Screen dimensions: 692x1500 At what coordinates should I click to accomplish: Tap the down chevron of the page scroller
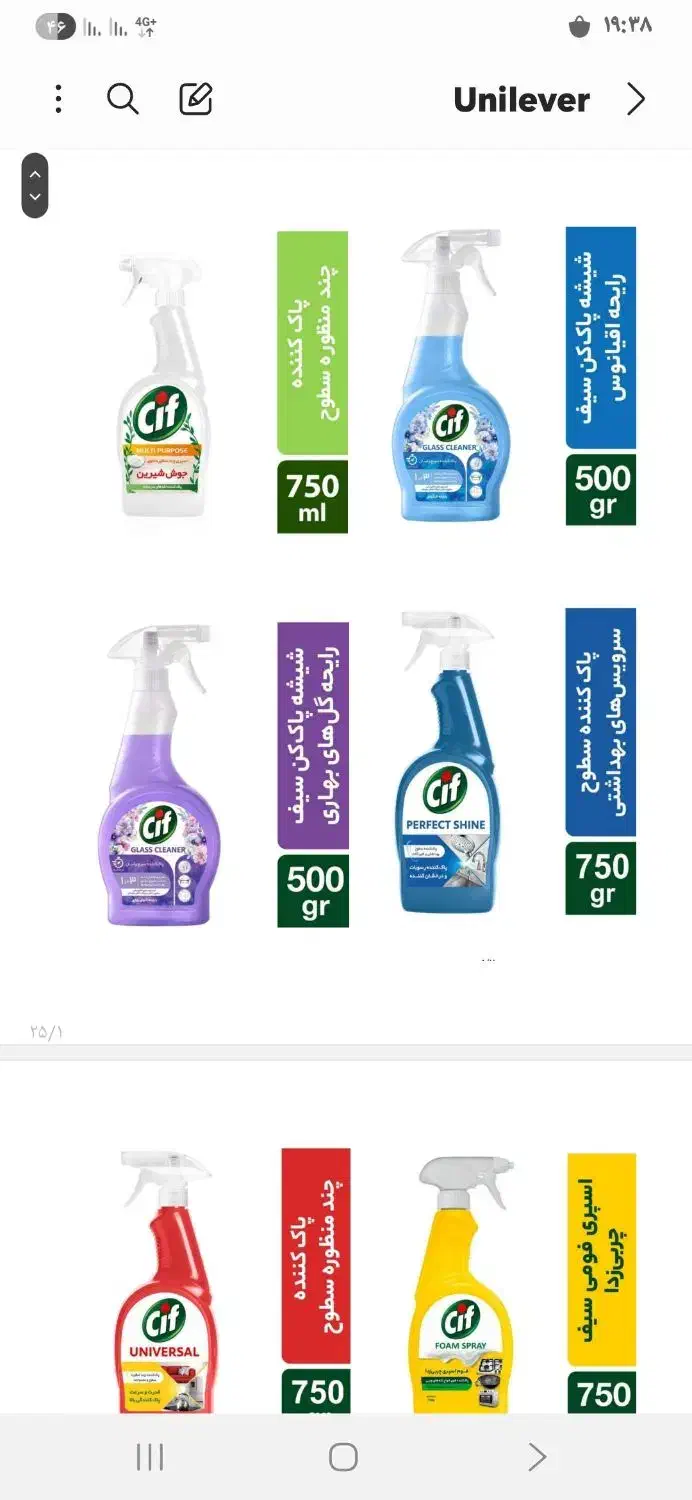[35, 197]
